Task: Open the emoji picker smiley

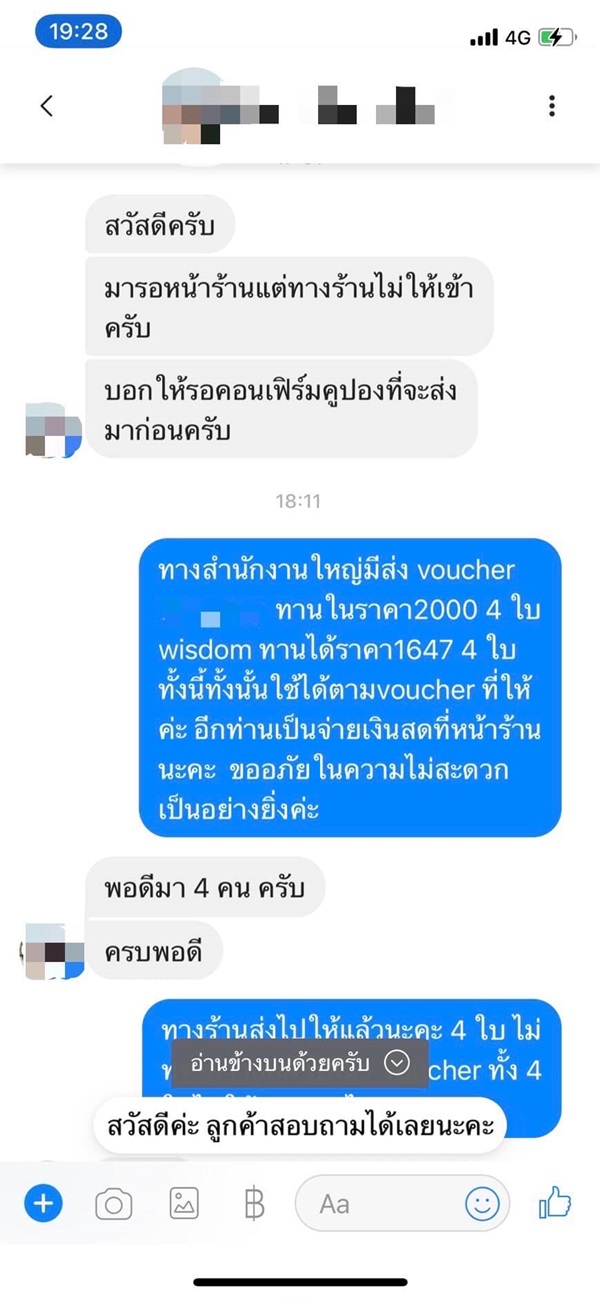Action: (x=483, y=1204)
